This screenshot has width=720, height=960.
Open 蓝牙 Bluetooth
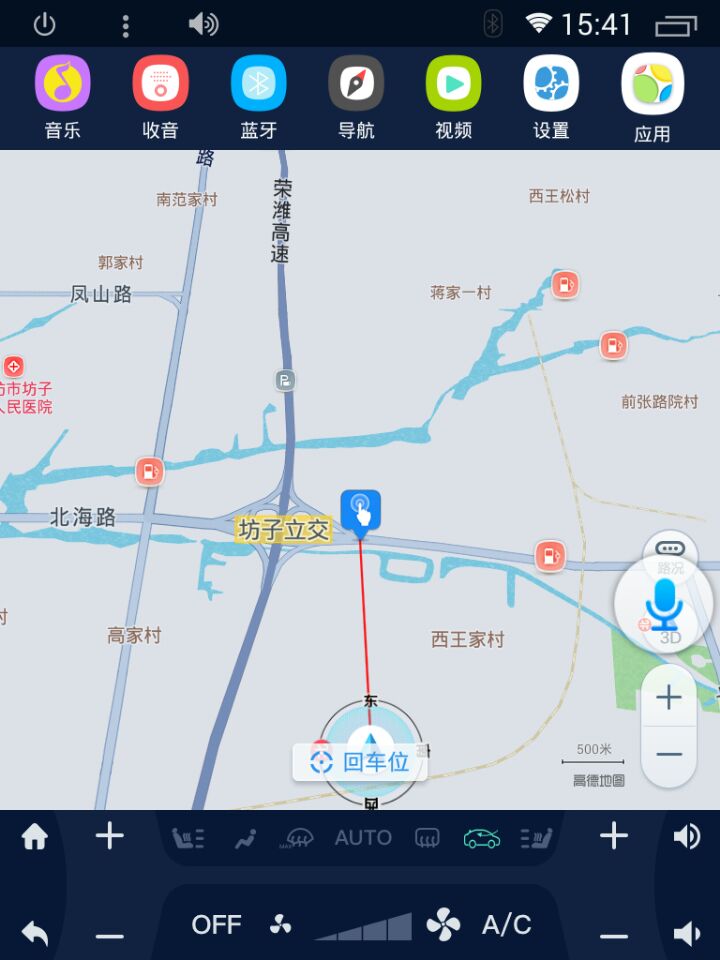click(x=258, y=84)
